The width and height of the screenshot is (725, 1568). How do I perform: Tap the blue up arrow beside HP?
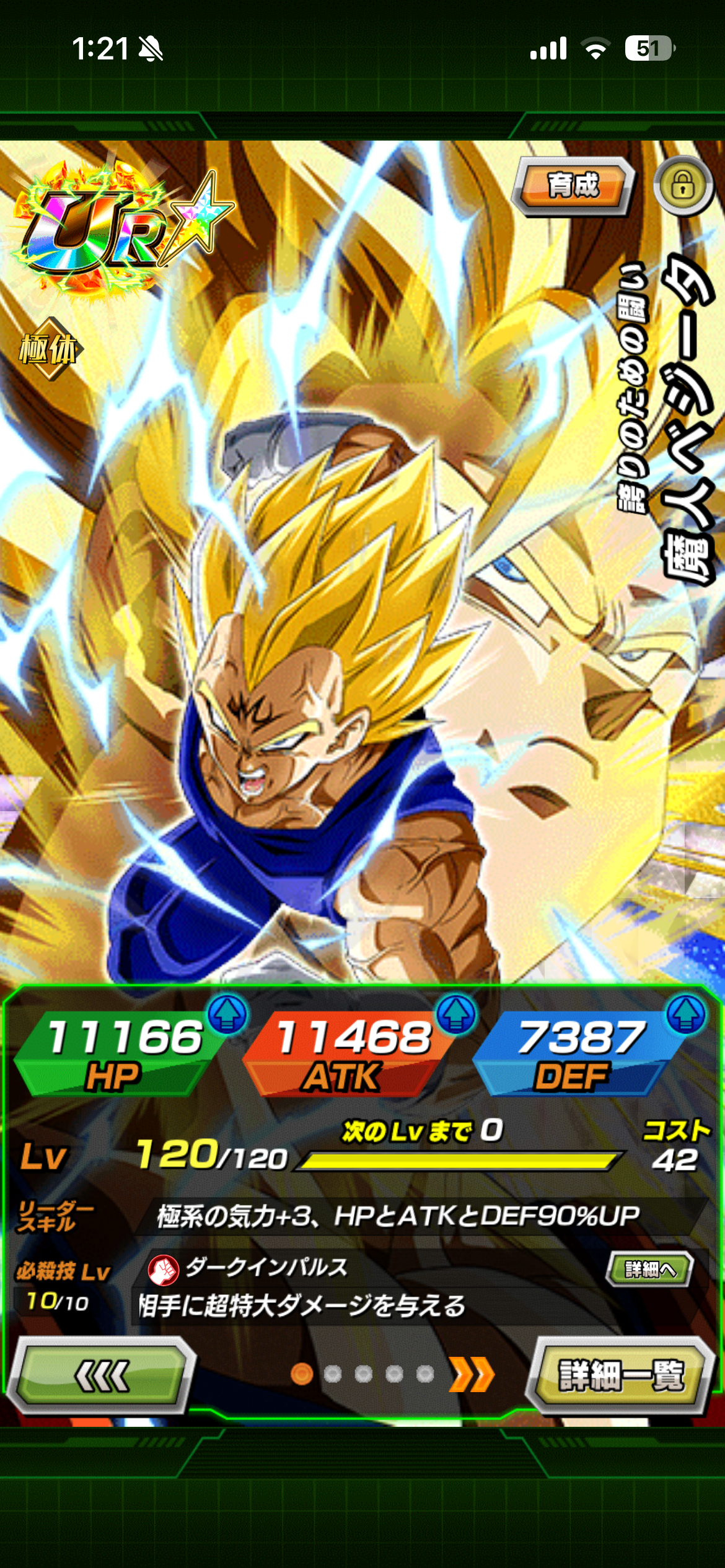pyautogui.click(x=227, y=1014)
